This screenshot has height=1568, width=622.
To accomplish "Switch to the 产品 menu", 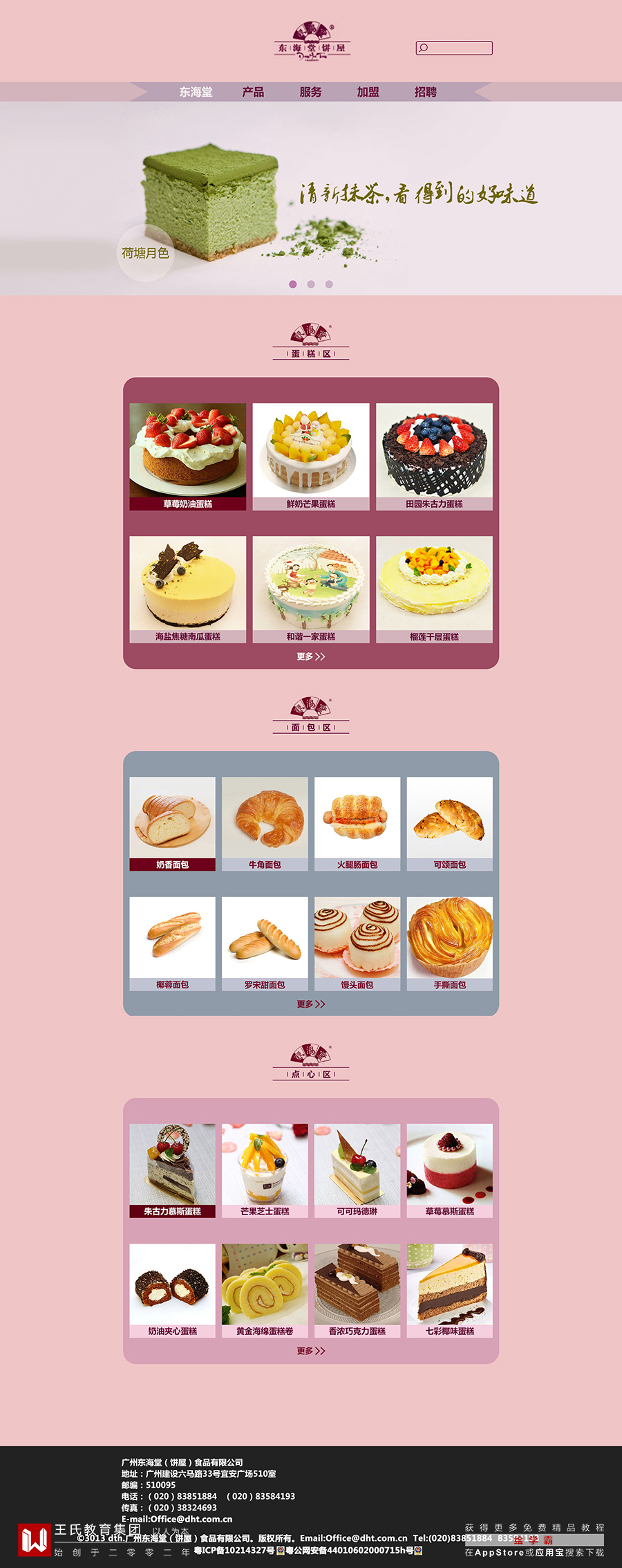I will (x=253, y=92).
